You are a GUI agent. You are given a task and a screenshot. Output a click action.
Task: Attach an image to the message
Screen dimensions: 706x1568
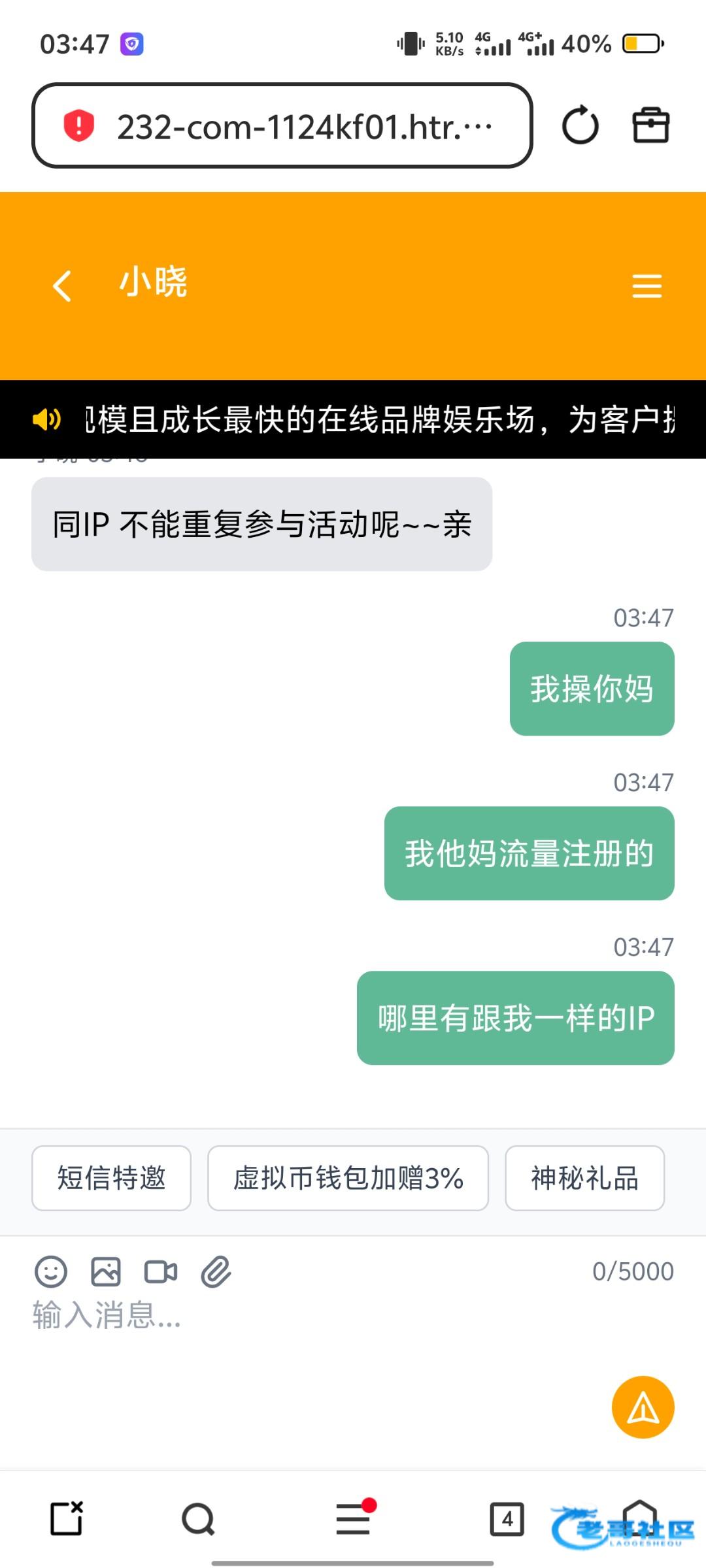coord(105,1271)
